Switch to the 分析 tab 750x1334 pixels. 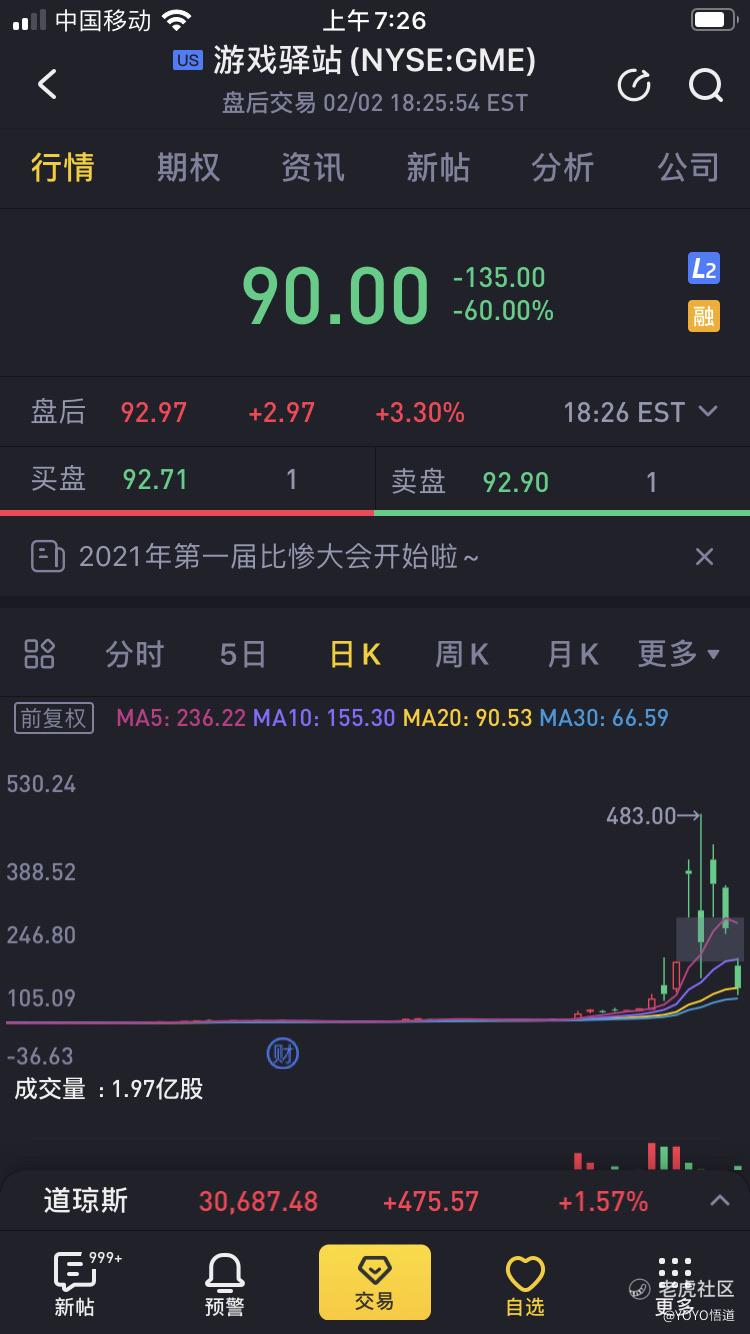(563, 167)
